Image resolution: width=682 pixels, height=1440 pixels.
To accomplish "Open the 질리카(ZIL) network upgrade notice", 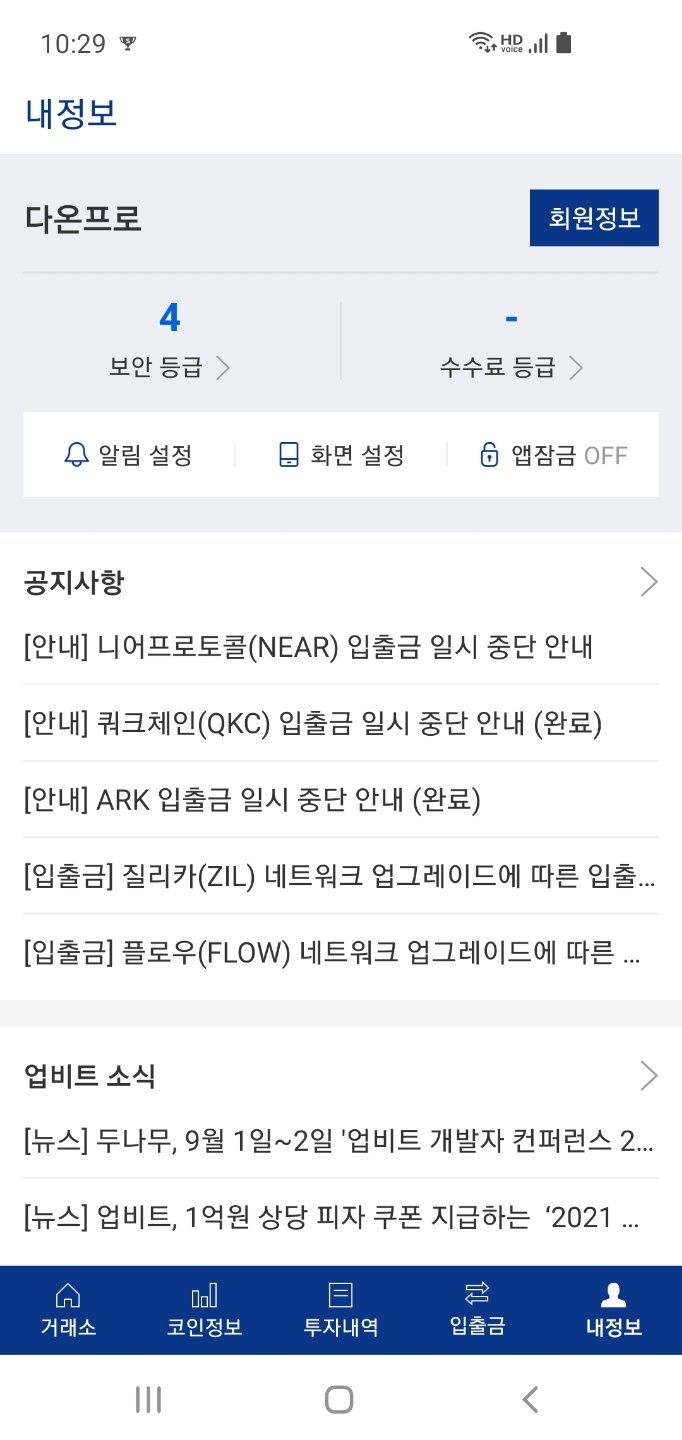I will coord(340,876).
